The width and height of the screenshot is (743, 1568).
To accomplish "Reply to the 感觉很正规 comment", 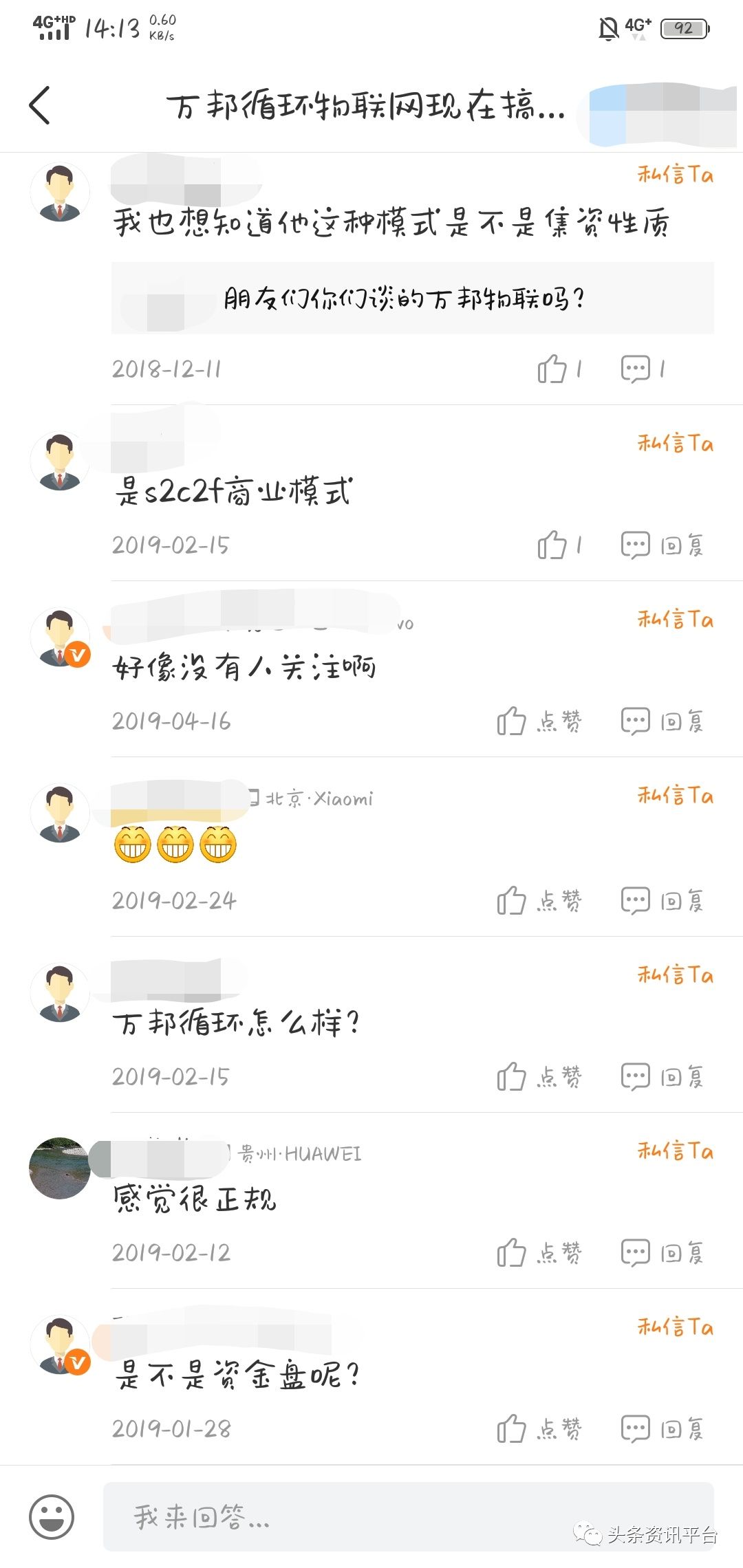I will (x=663, y=1252).
